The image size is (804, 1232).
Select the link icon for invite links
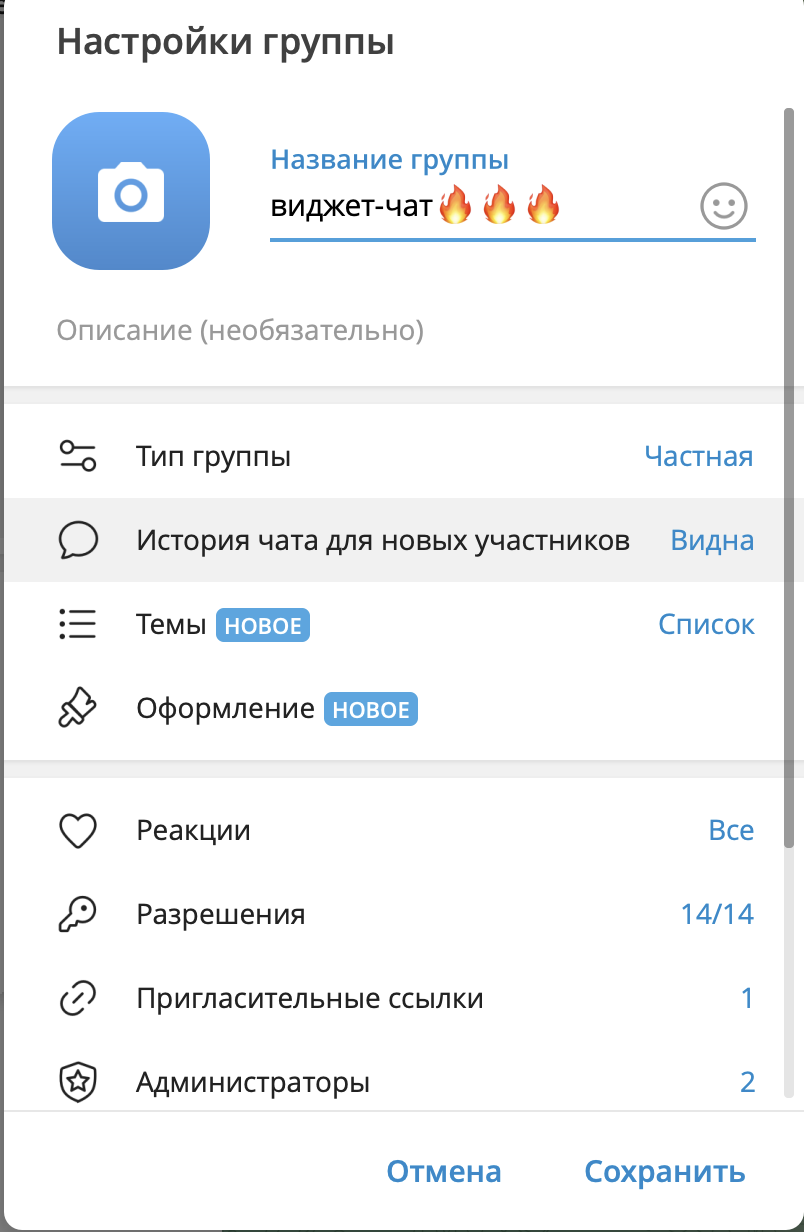[x=79, y=997]
